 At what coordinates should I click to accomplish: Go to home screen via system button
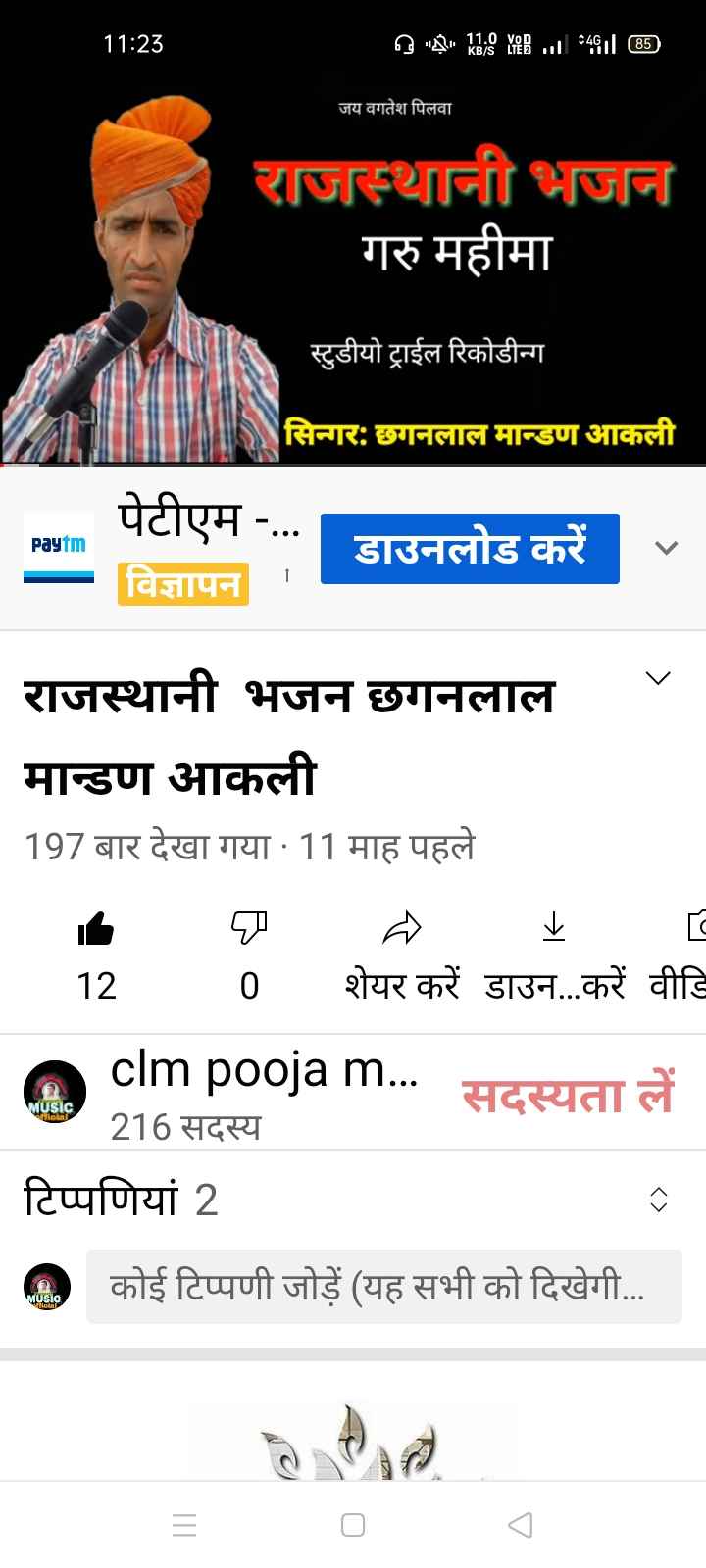pos(353,1524)
